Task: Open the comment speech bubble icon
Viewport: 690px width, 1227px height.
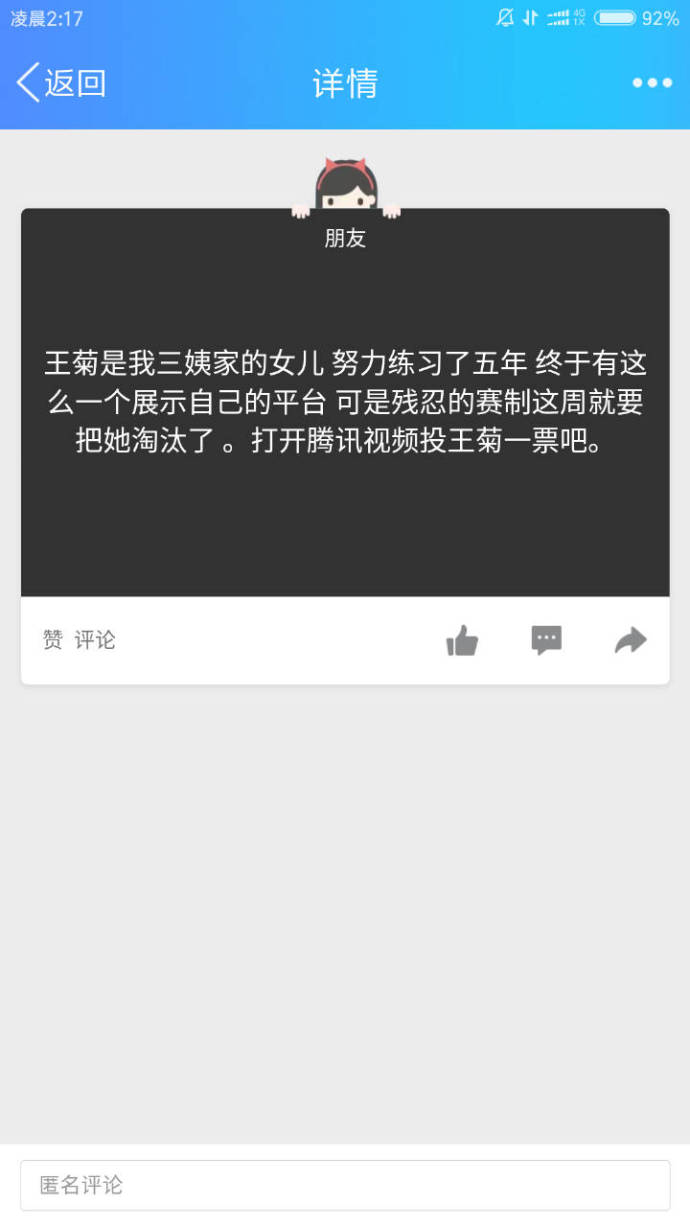Action: point(546,640)
